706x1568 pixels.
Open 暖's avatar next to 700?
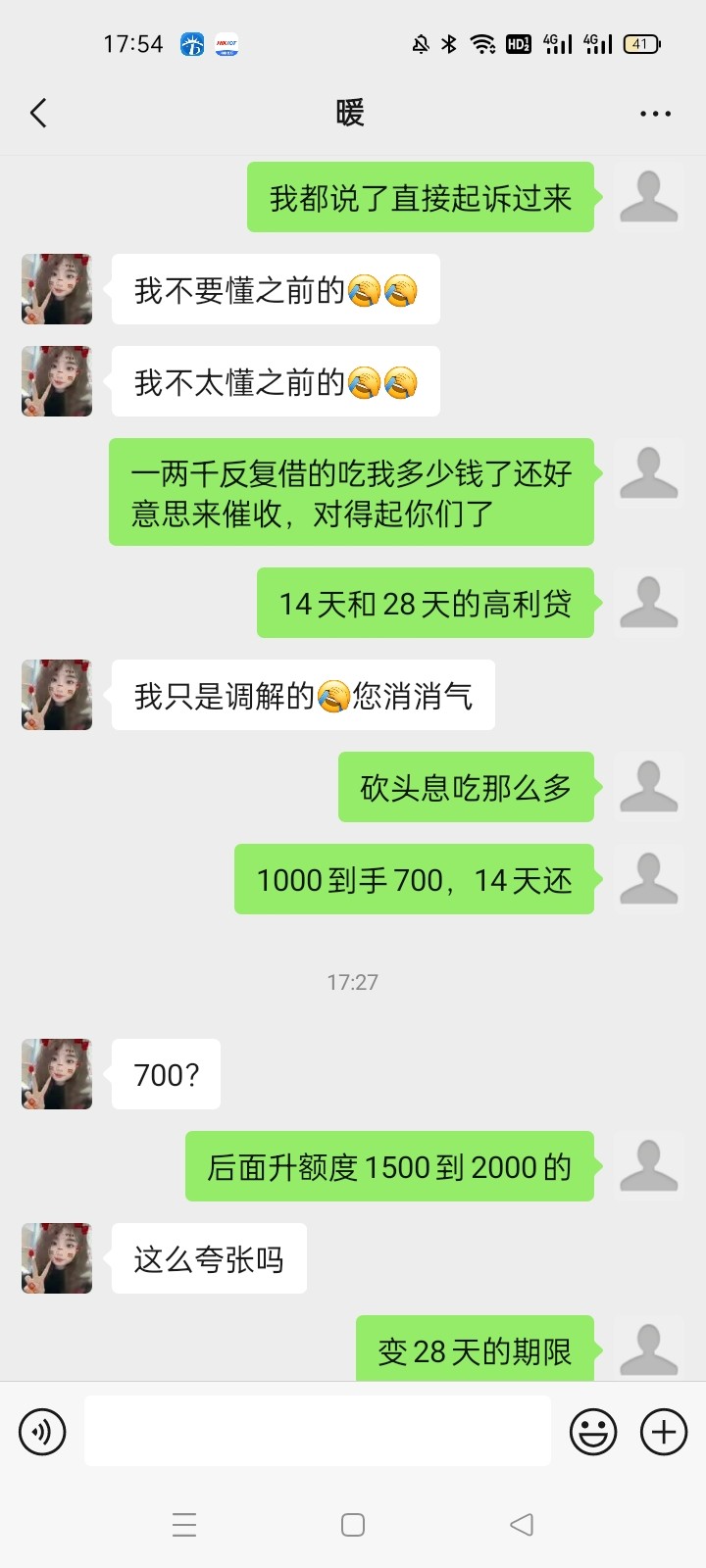click(x=57, y=1074)
